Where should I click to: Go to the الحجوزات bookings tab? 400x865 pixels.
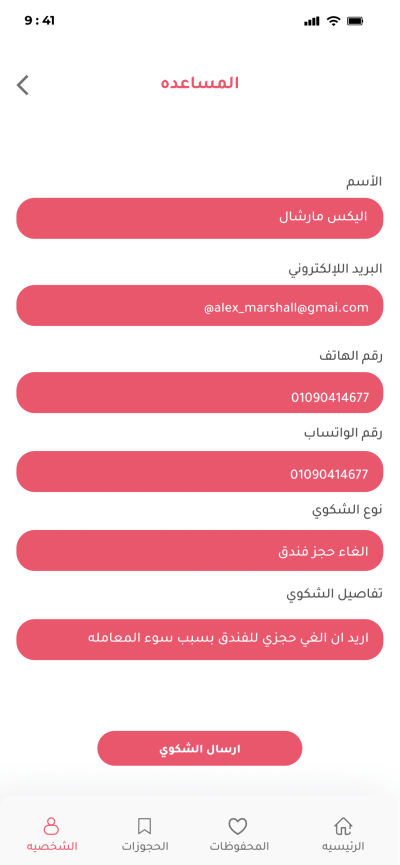(145, 835)
